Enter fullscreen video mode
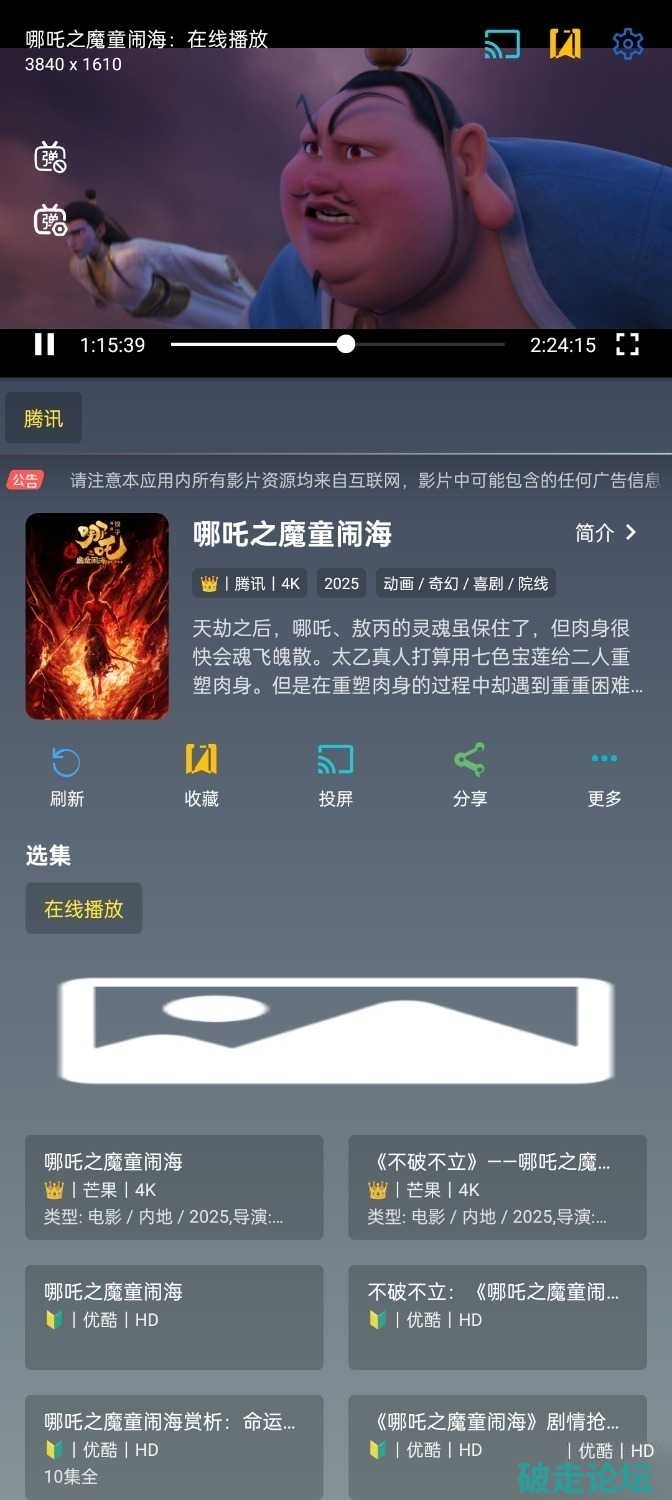The width and height of the screenshot is (672, 1500). pos(627,345)
